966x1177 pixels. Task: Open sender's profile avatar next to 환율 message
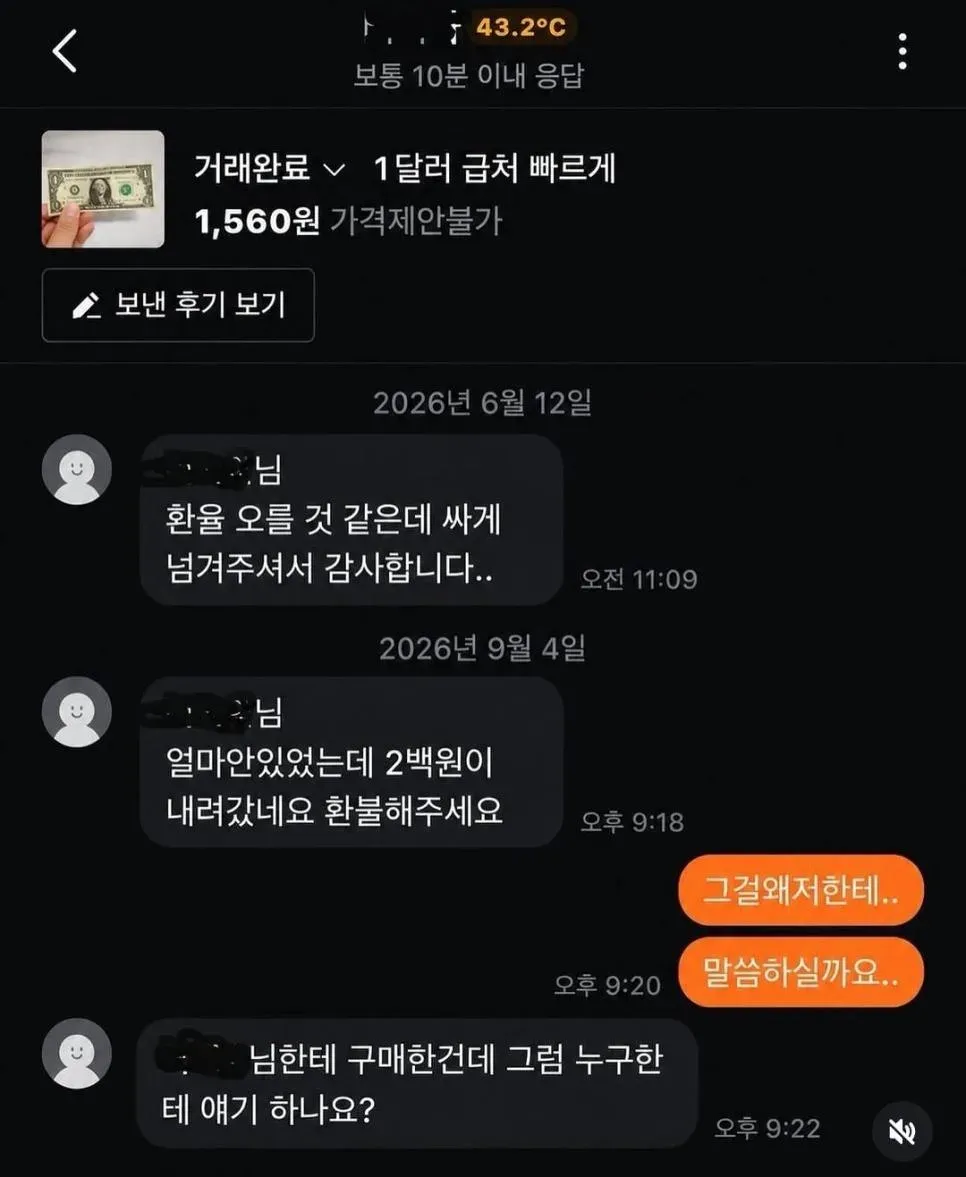pyautogui.click(x=77, y=469)
